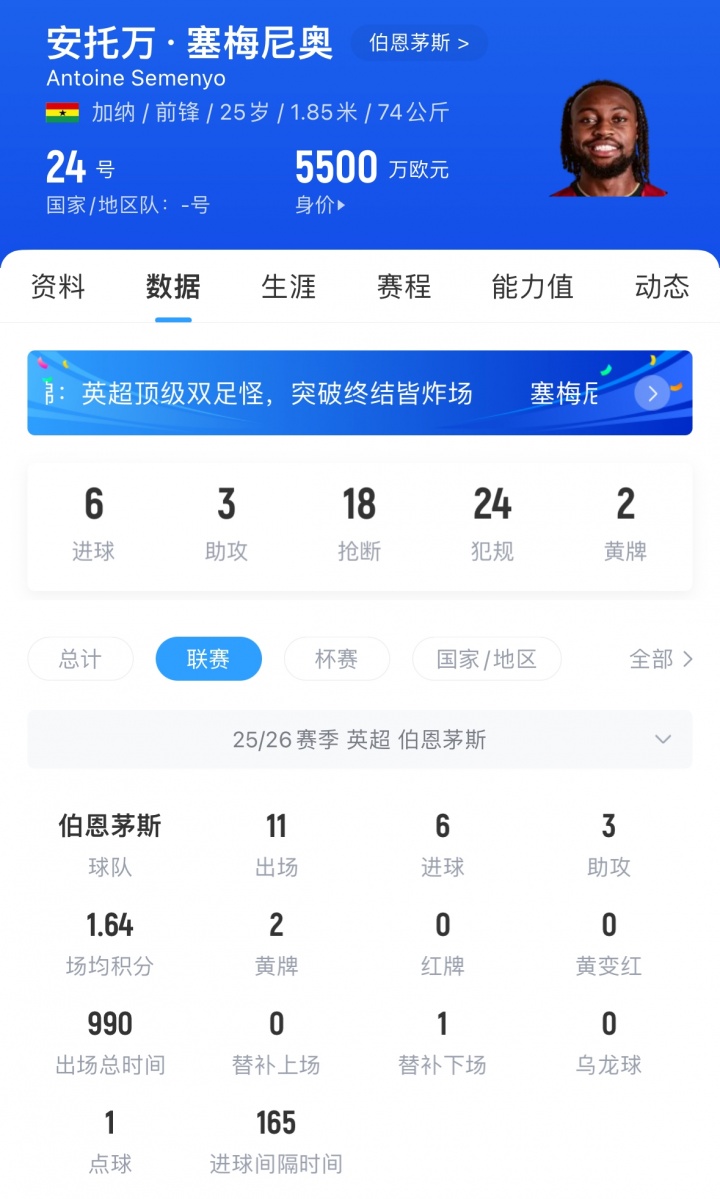Select the 联赛 filter chip
This screenshot has width=720, height=1199.
coord(208,659)
